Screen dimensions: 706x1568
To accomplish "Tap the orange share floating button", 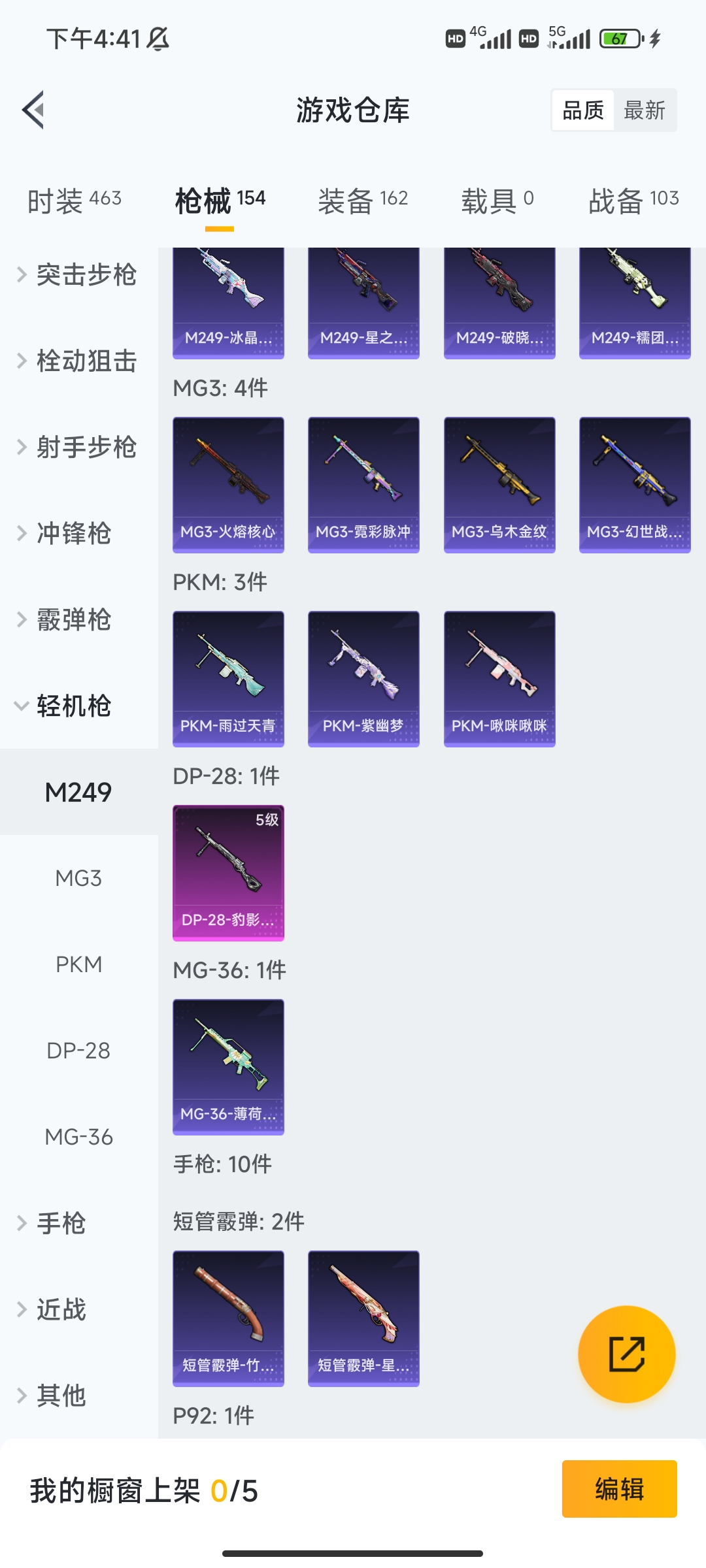I will [626, 1354].
